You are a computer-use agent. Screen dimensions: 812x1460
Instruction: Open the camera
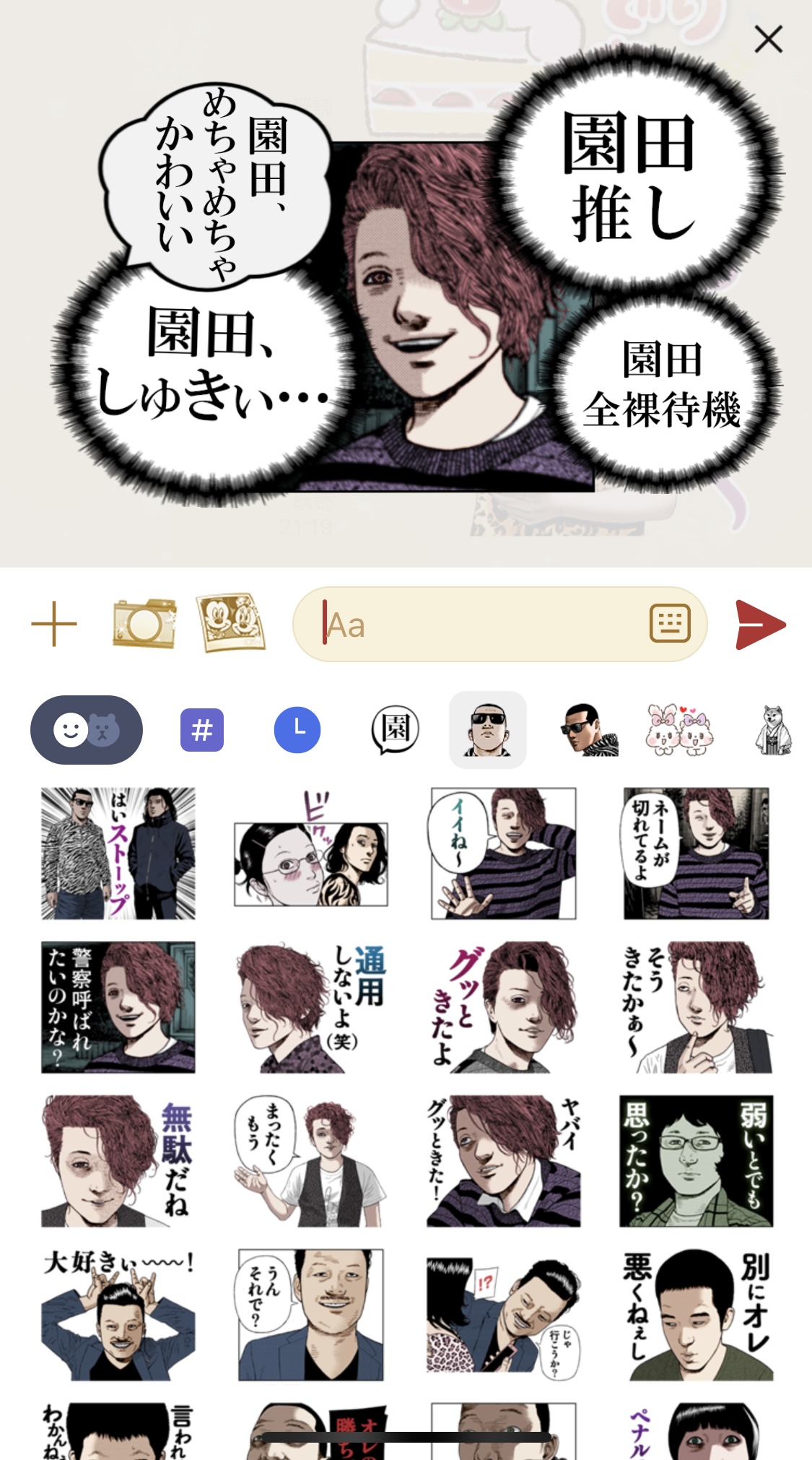coord(144,623)
